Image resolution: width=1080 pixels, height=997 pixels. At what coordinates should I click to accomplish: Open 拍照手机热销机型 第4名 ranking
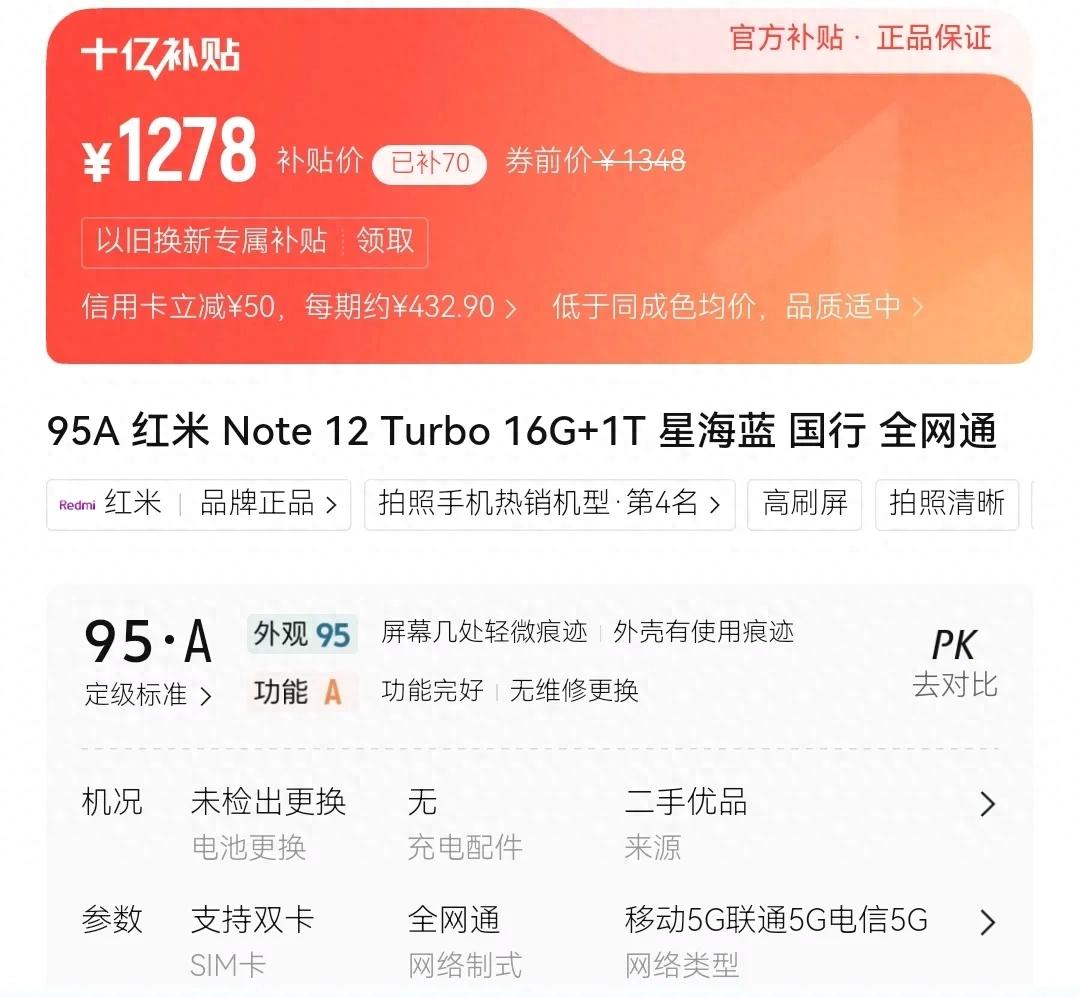click(x=549, y=504)
